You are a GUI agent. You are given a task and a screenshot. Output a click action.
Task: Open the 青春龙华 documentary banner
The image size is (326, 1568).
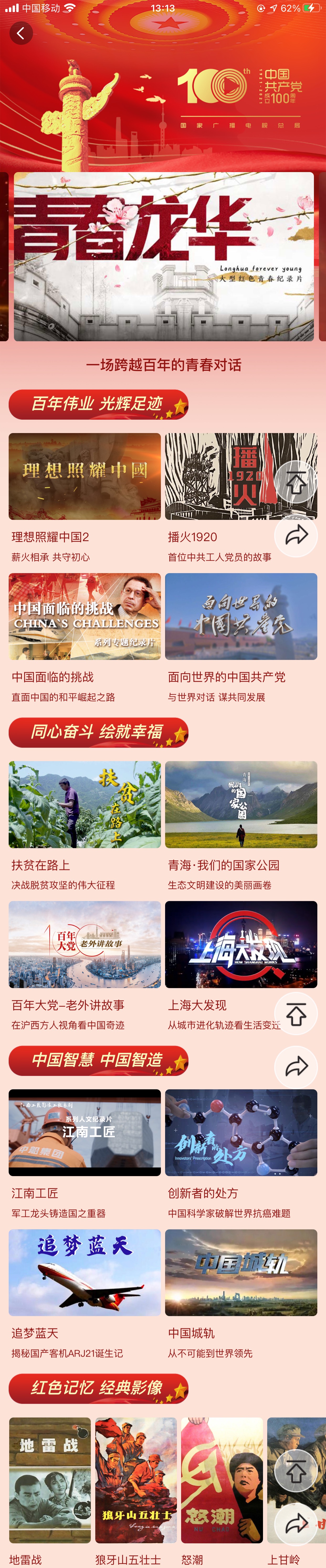point(163,256)
